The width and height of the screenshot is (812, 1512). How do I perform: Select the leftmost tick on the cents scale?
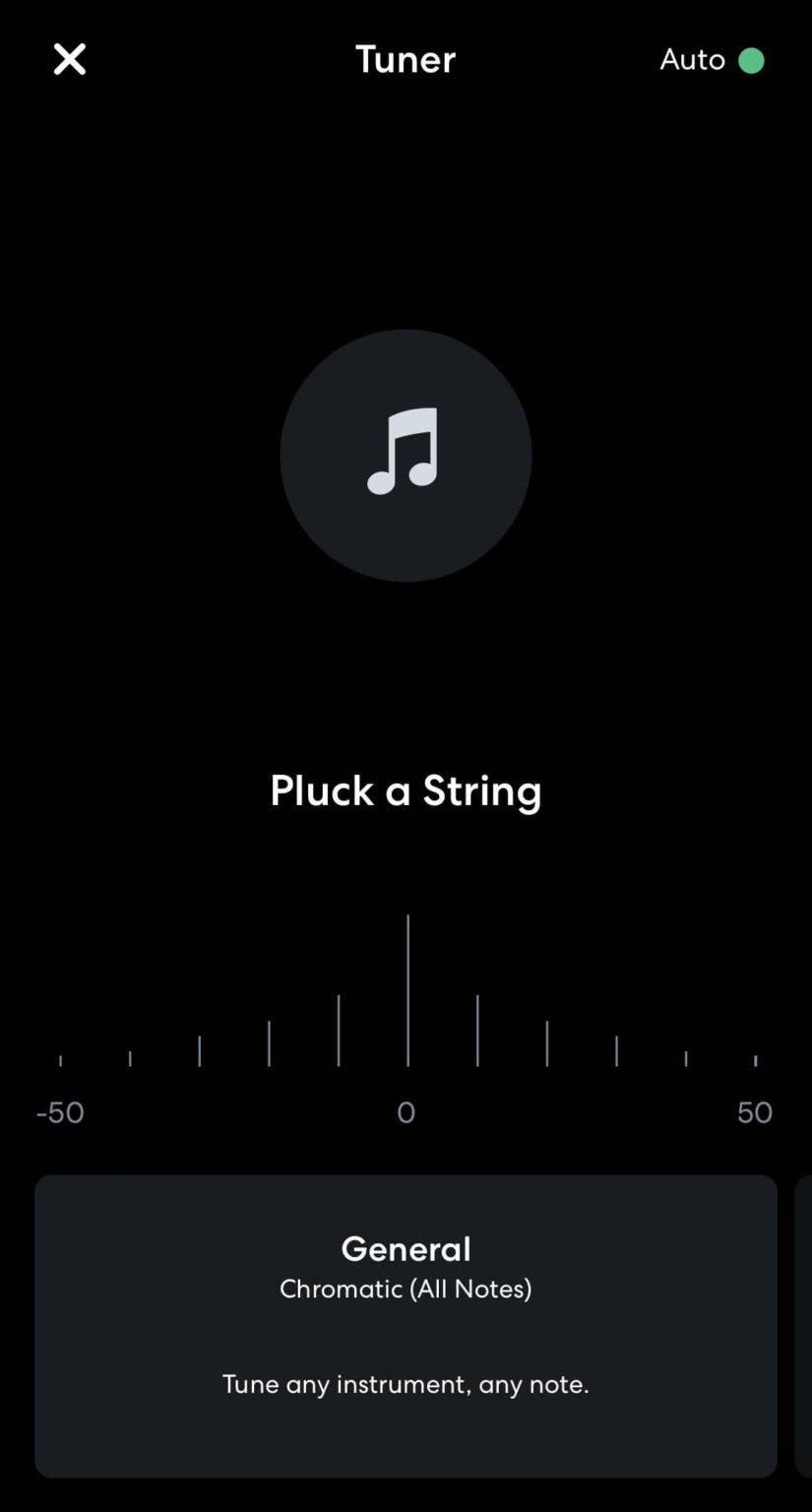[x=60, y=1058]
